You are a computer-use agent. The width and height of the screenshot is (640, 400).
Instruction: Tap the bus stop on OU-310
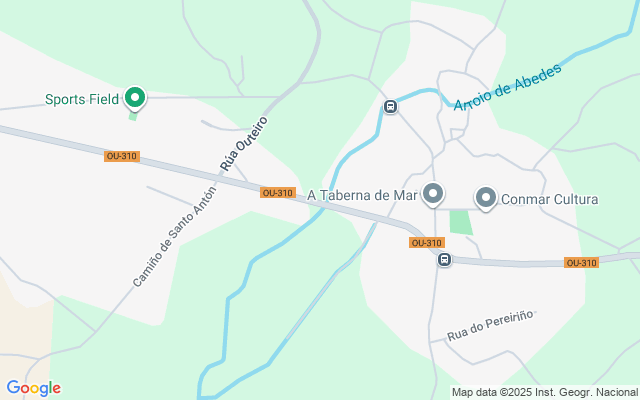pos(444,260)
